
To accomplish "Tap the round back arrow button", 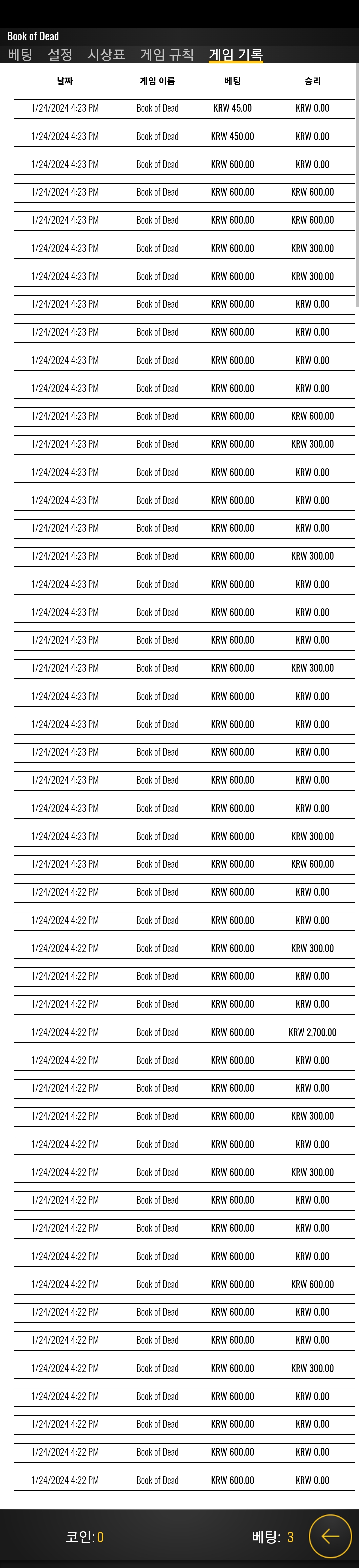I will coord(330,1536).
